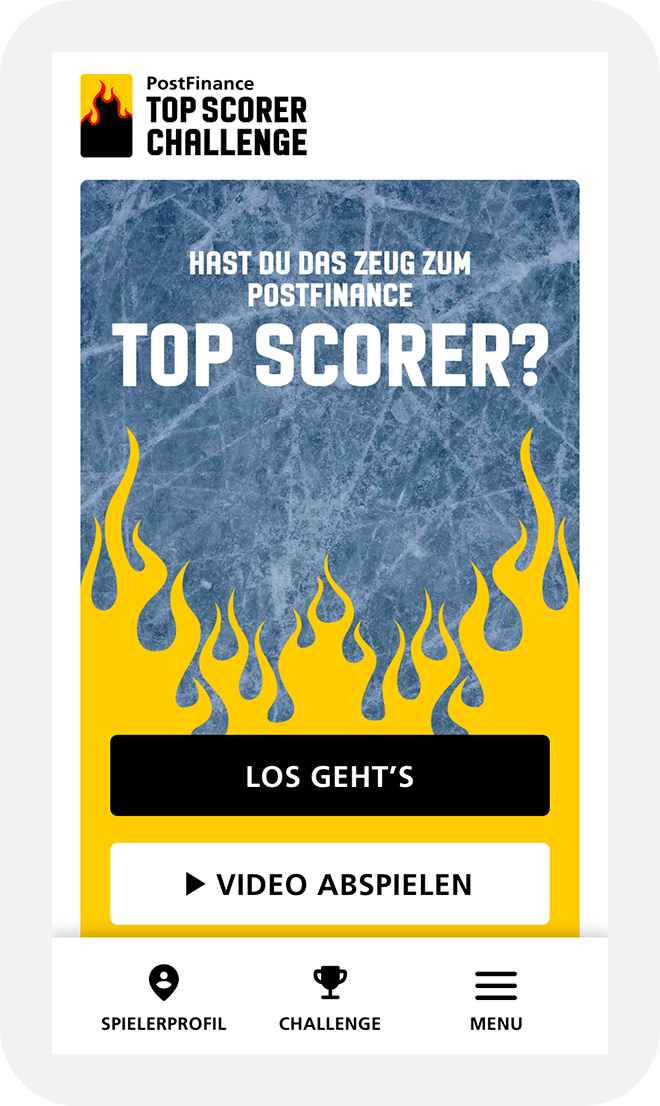Switch to the Challenge tab
This screenshot has width=660, height=1106.
[x=330, y=998]
